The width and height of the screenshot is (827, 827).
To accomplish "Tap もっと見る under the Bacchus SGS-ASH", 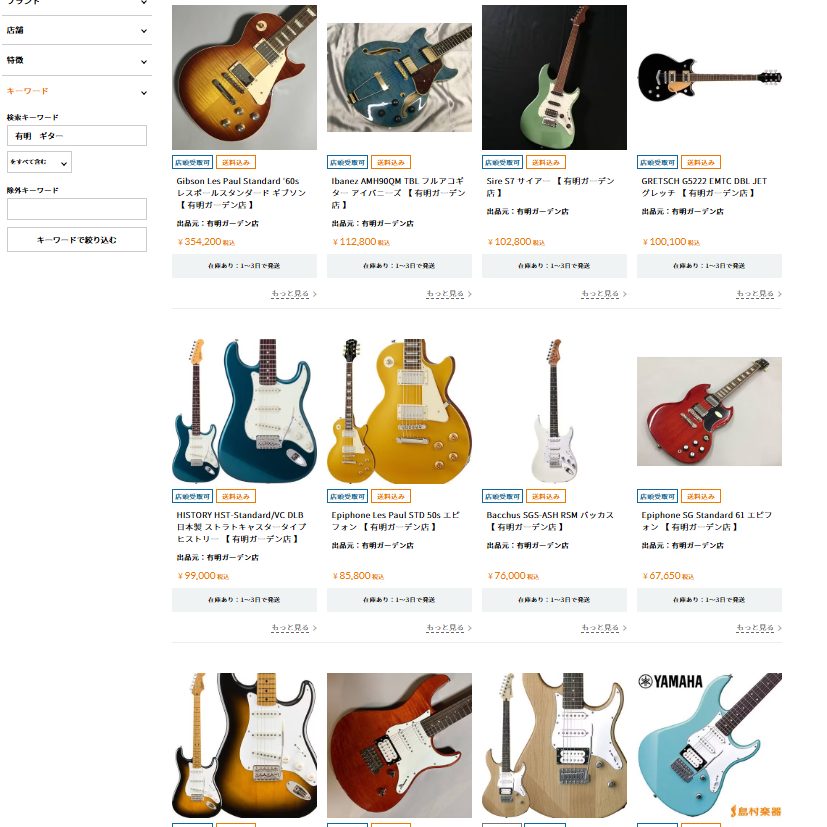I will coord(603,628).
